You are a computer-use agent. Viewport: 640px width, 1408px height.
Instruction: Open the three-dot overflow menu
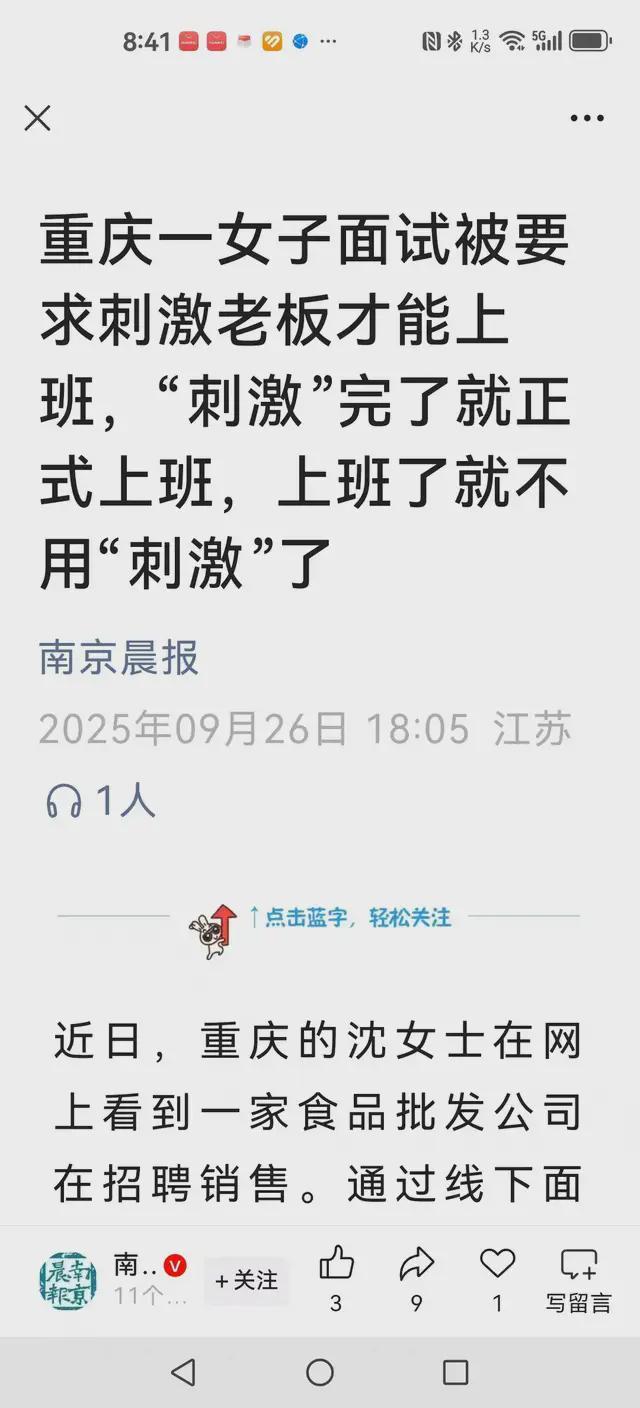pyautogui.click(x=587, y=118)
